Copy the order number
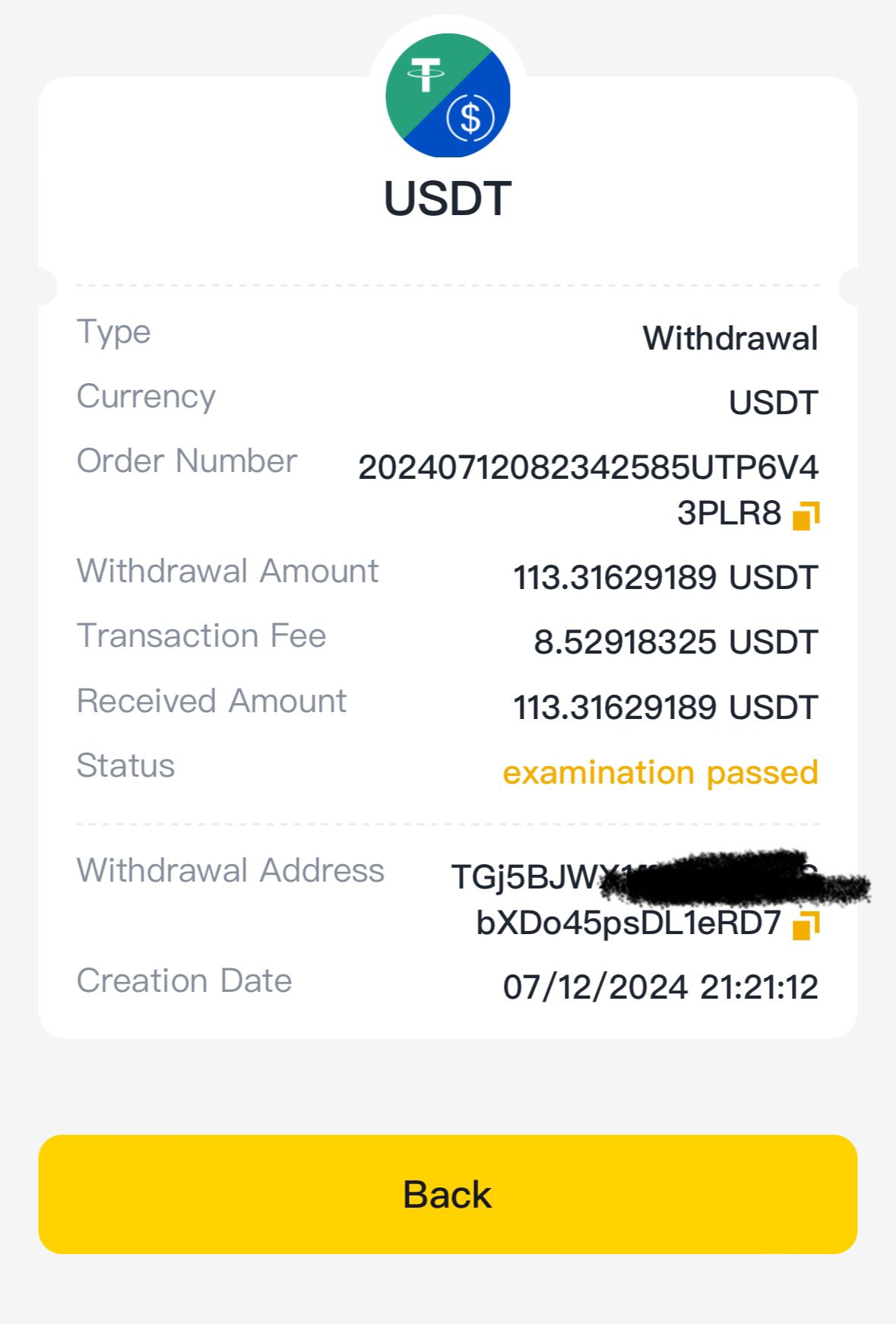This screenshot has width=896, height=1324. click(806, 515)
